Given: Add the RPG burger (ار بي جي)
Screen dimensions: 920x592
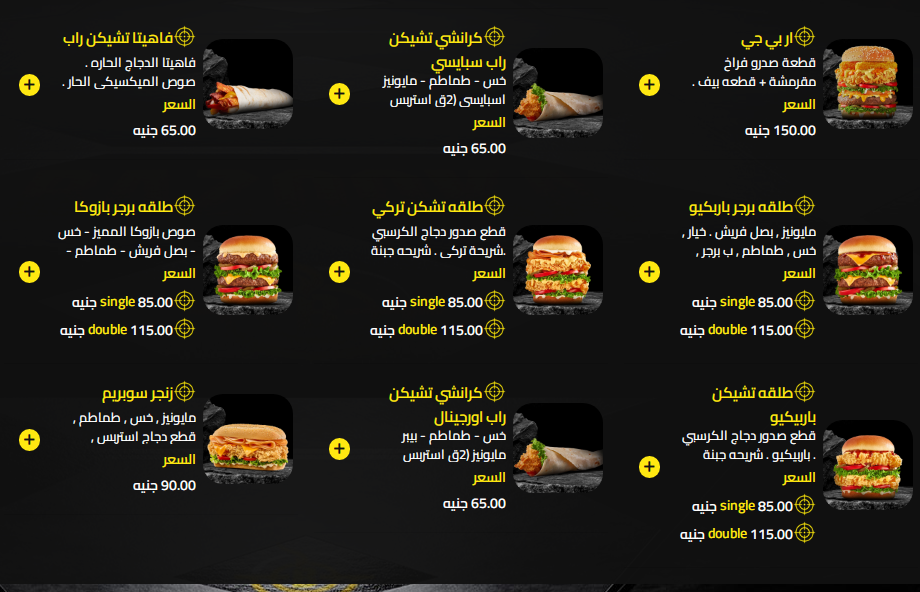Looking at the screenshot, I should coord(649,85).
